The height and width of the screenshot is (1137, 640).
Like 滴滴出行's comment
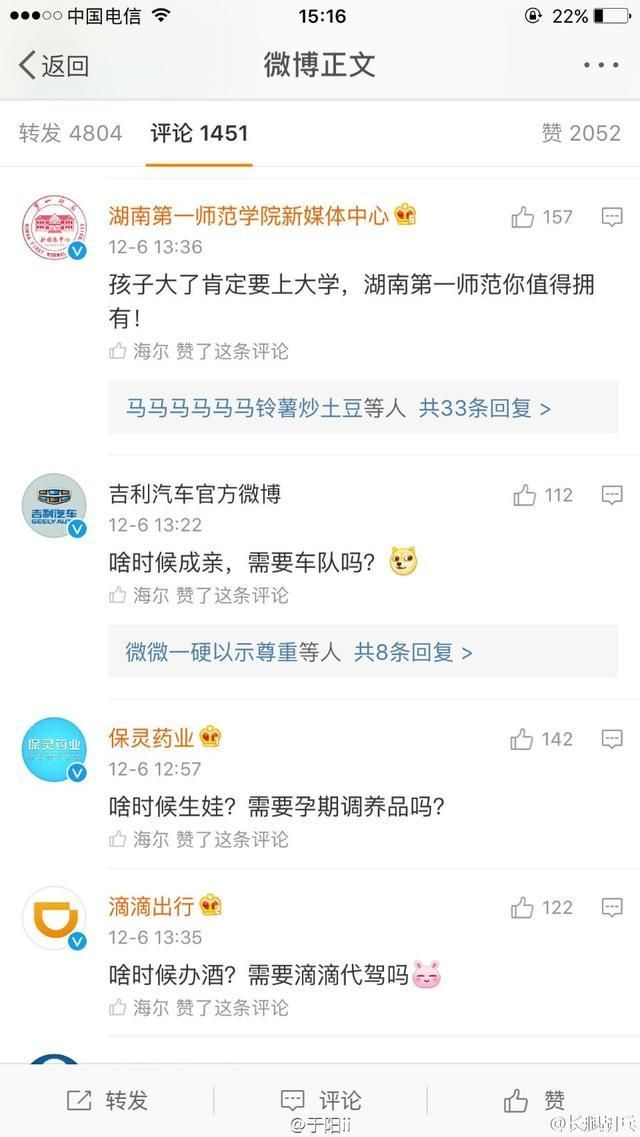[541, 907]
